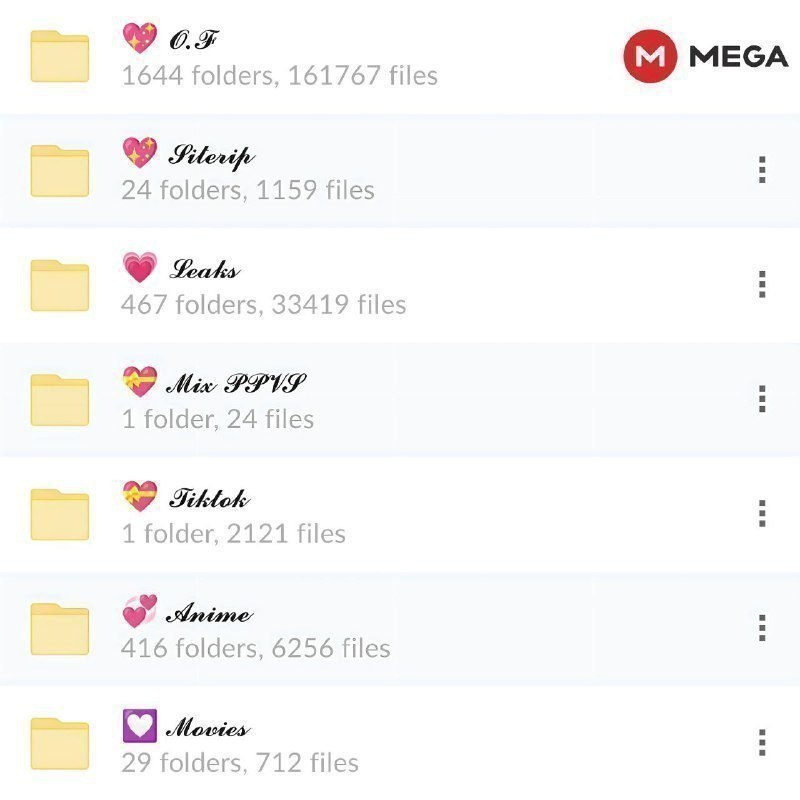
Task: Show more options for Leaks folder
Action: coord(762,284)
